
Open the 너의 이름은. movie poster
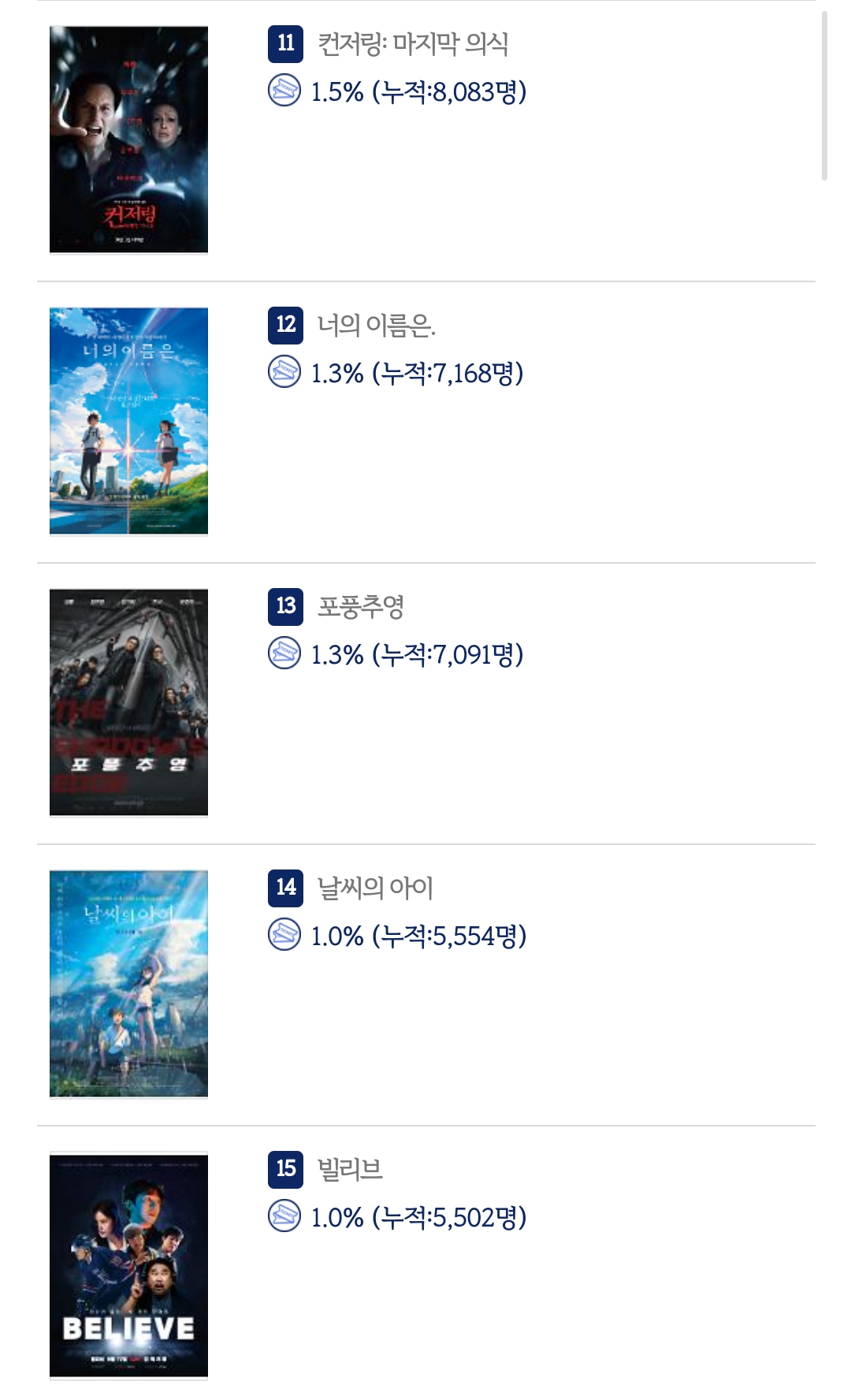[x=128, y=421]
